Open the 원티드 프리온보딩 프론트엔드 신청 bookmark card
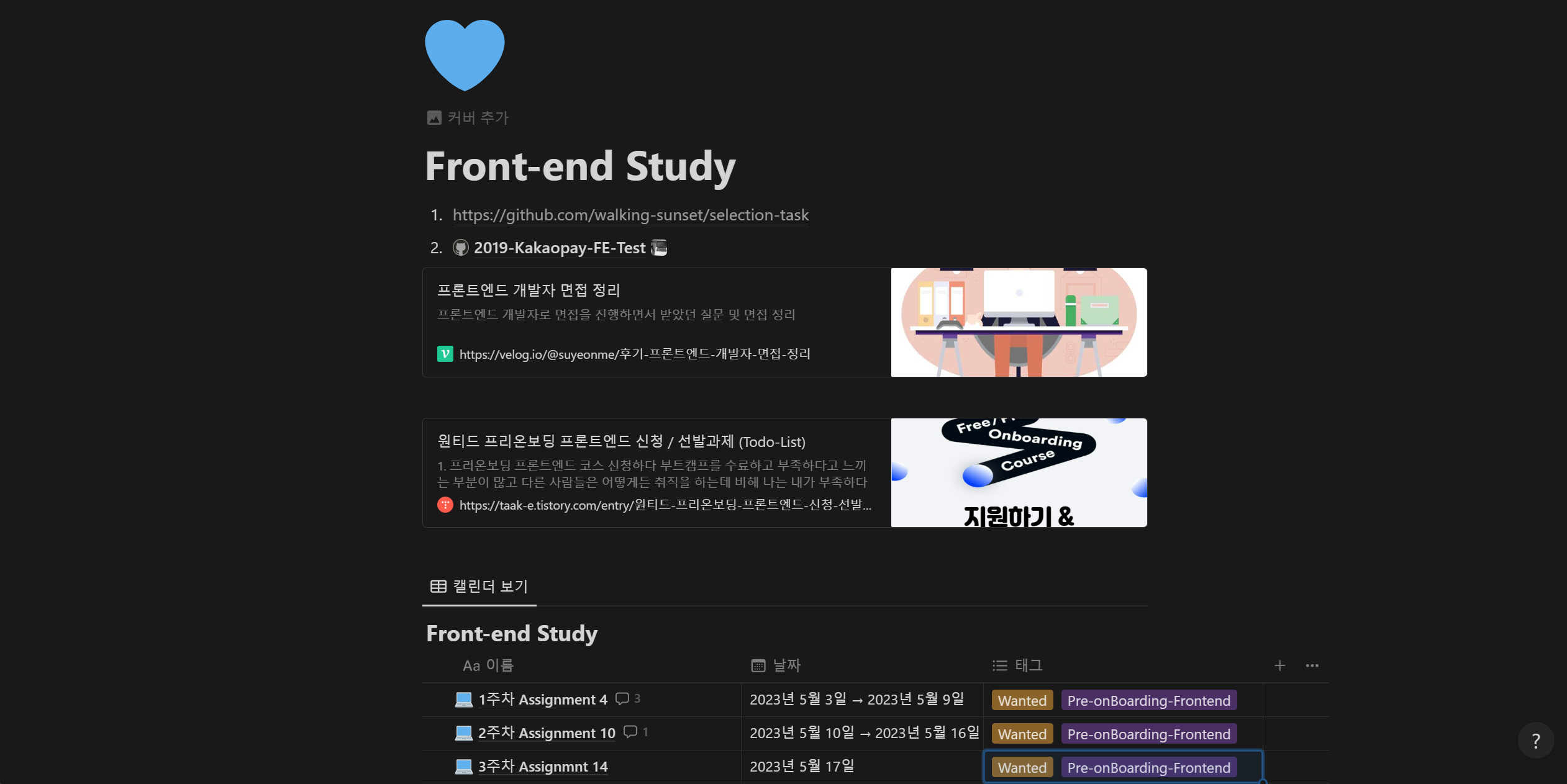Viewport: 1567px width, 784px height. click(656, 472)
